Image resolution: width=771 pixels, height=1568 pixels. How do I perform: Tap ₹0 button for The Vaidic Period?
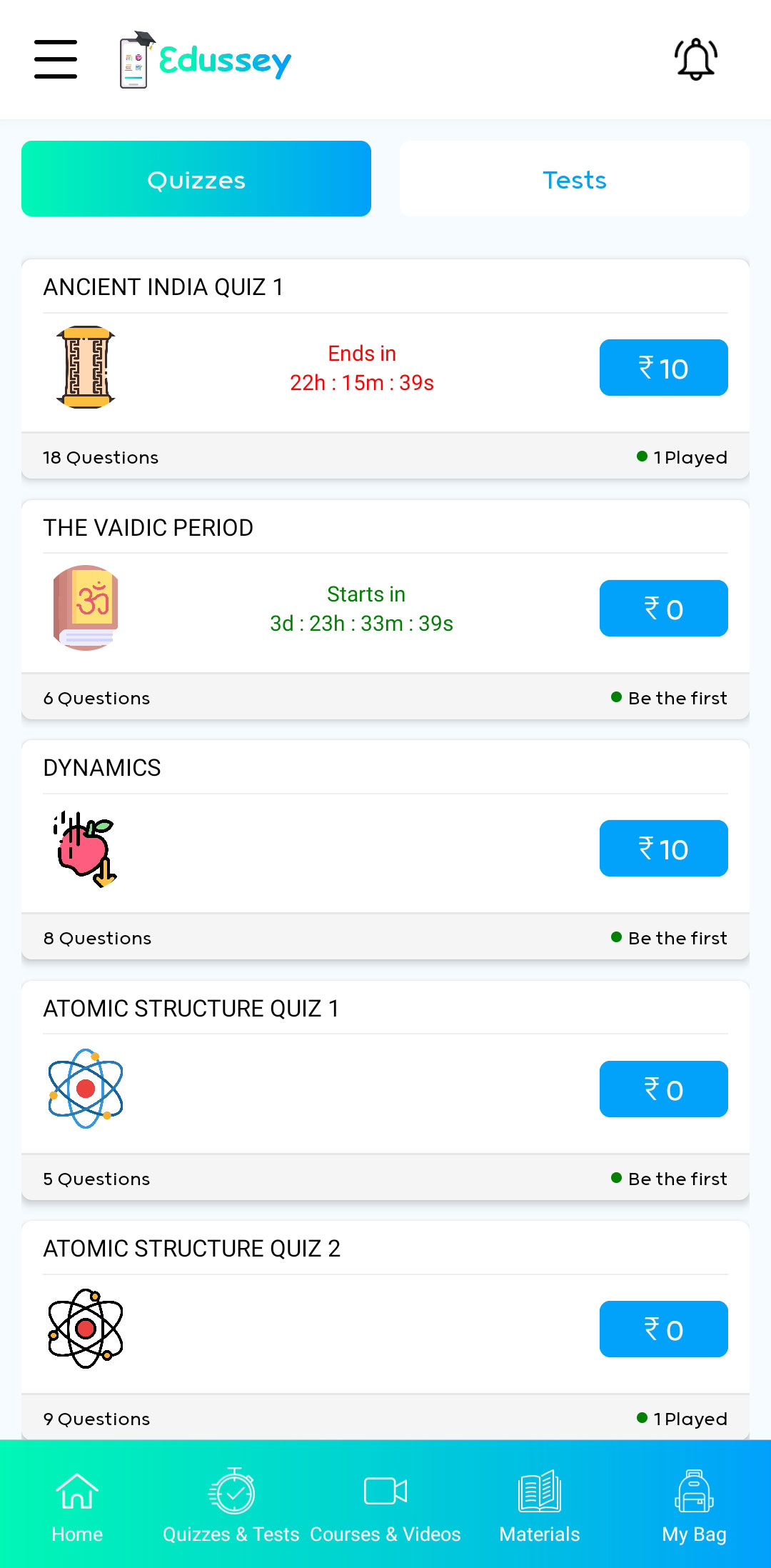click(663, 609)
